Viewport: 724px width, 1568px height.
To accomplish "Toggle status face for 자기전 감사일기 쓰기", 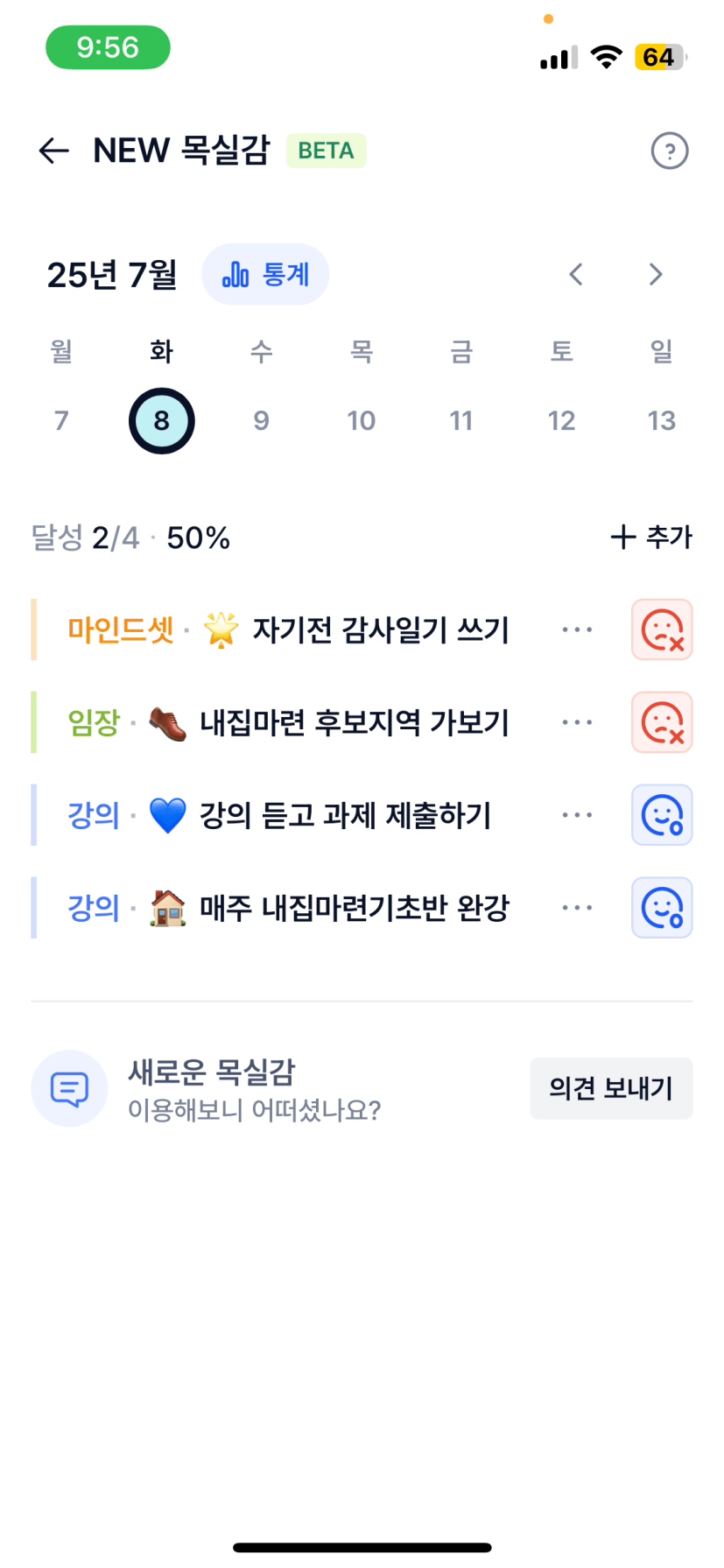I will pyautogui.click(x=662, y=629).
